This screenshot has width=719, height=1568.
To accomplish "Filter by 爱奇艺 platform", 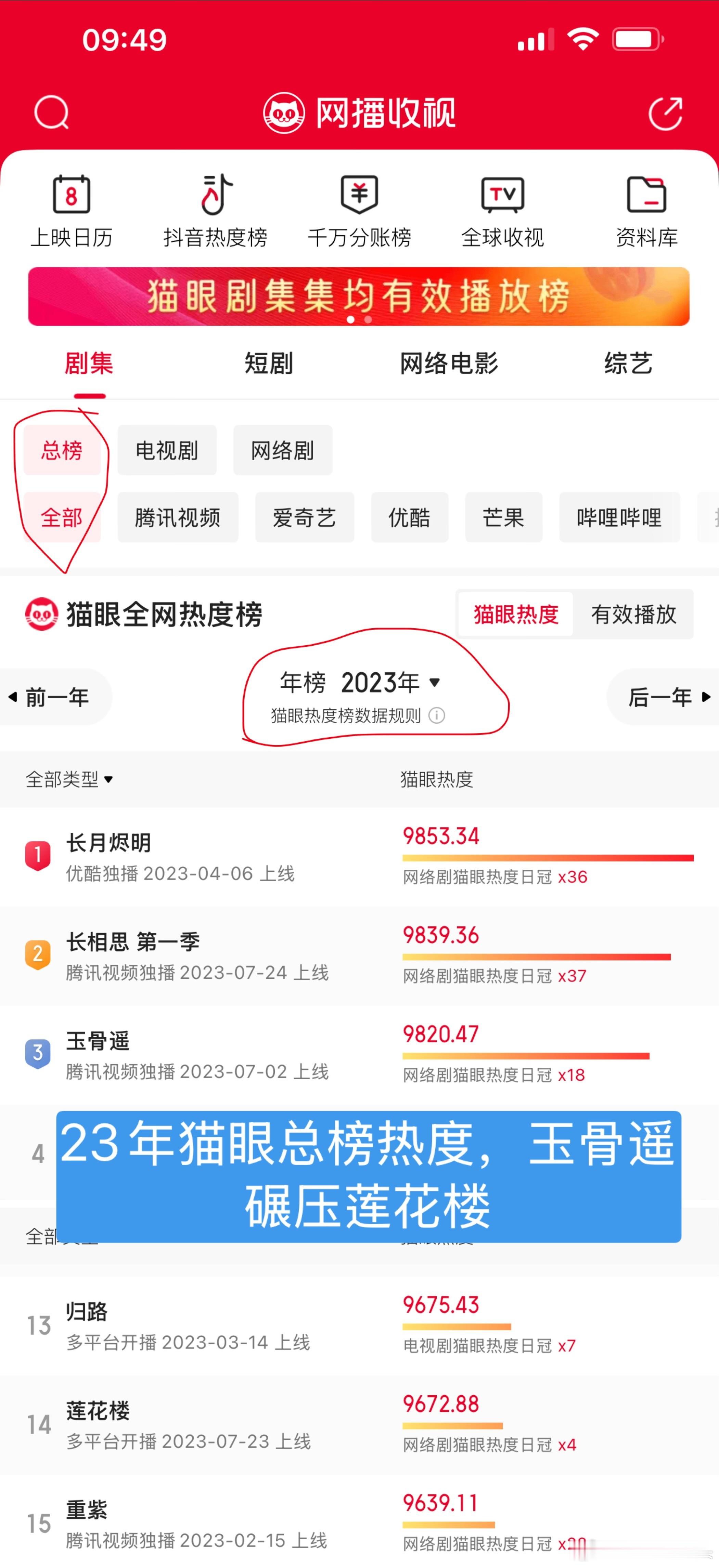I will (305, 518).
